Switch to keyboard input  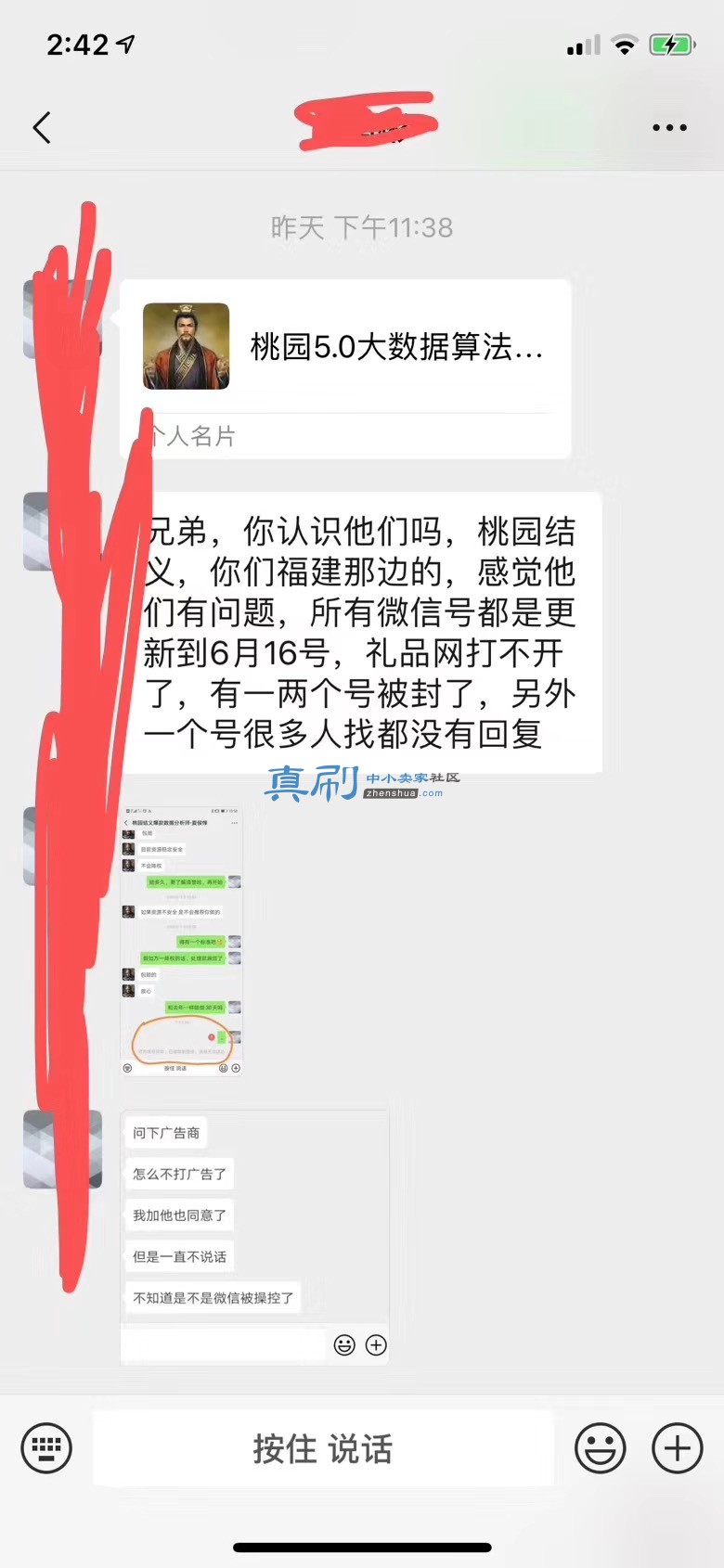click(x=46, y=1447)
